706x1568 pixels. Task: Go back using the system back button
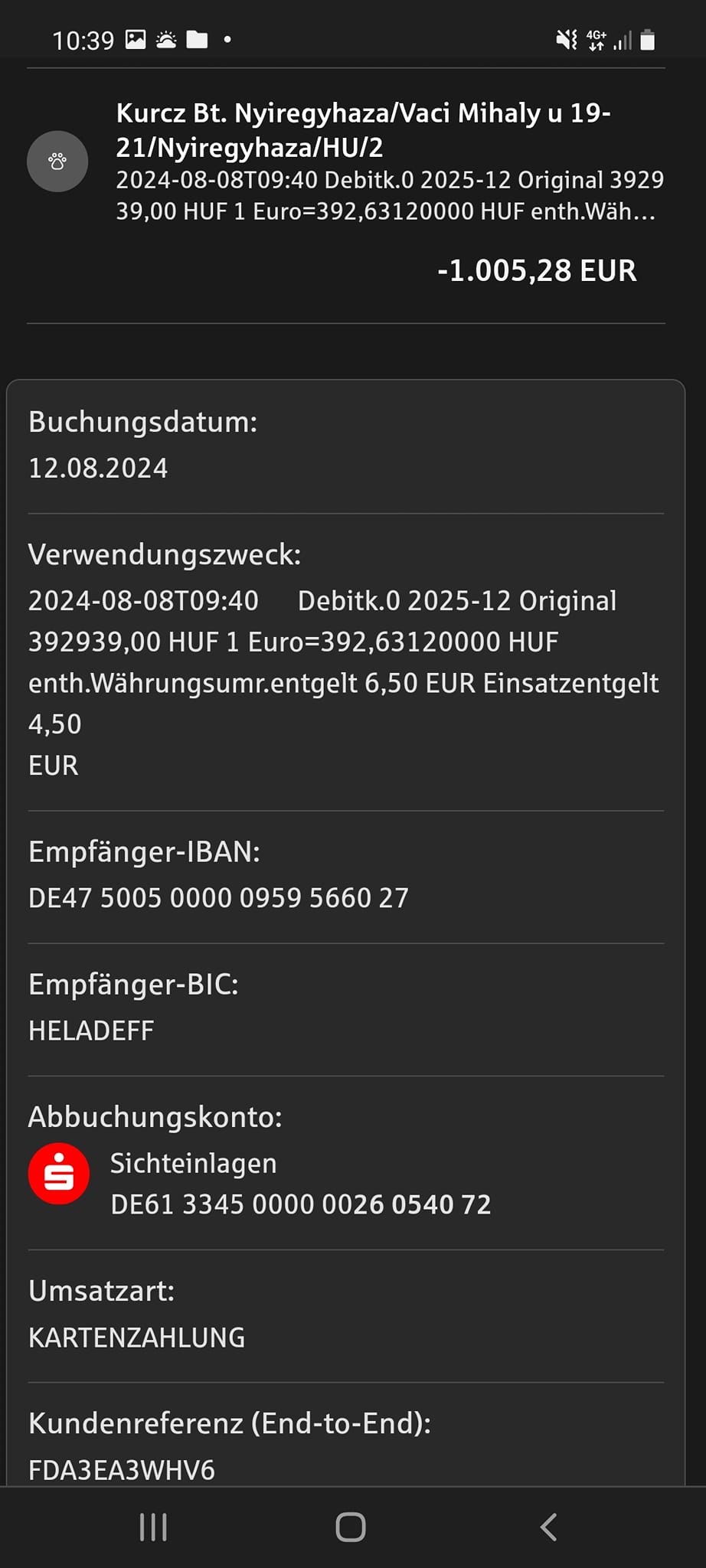point(548,1527)
